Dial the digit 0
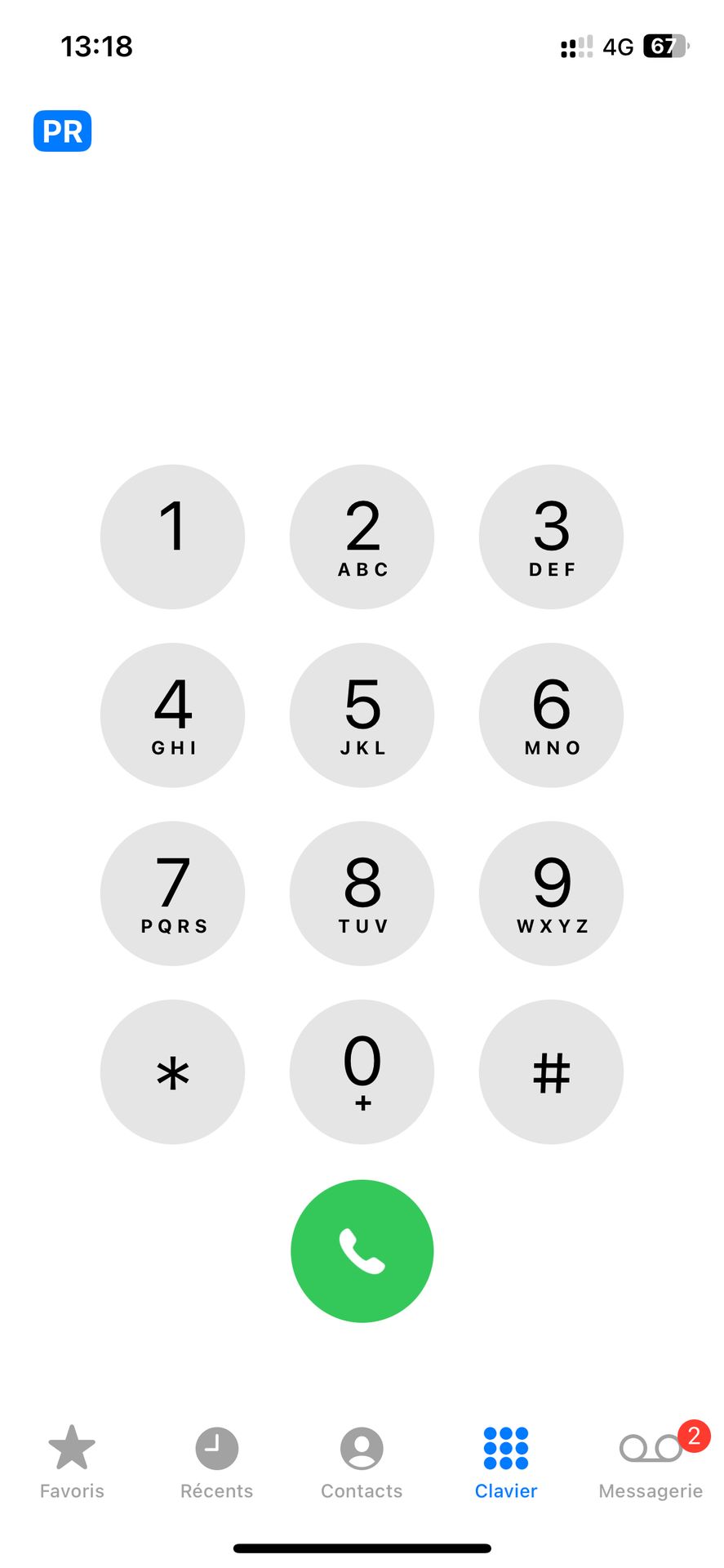 tap(362, 1071)
